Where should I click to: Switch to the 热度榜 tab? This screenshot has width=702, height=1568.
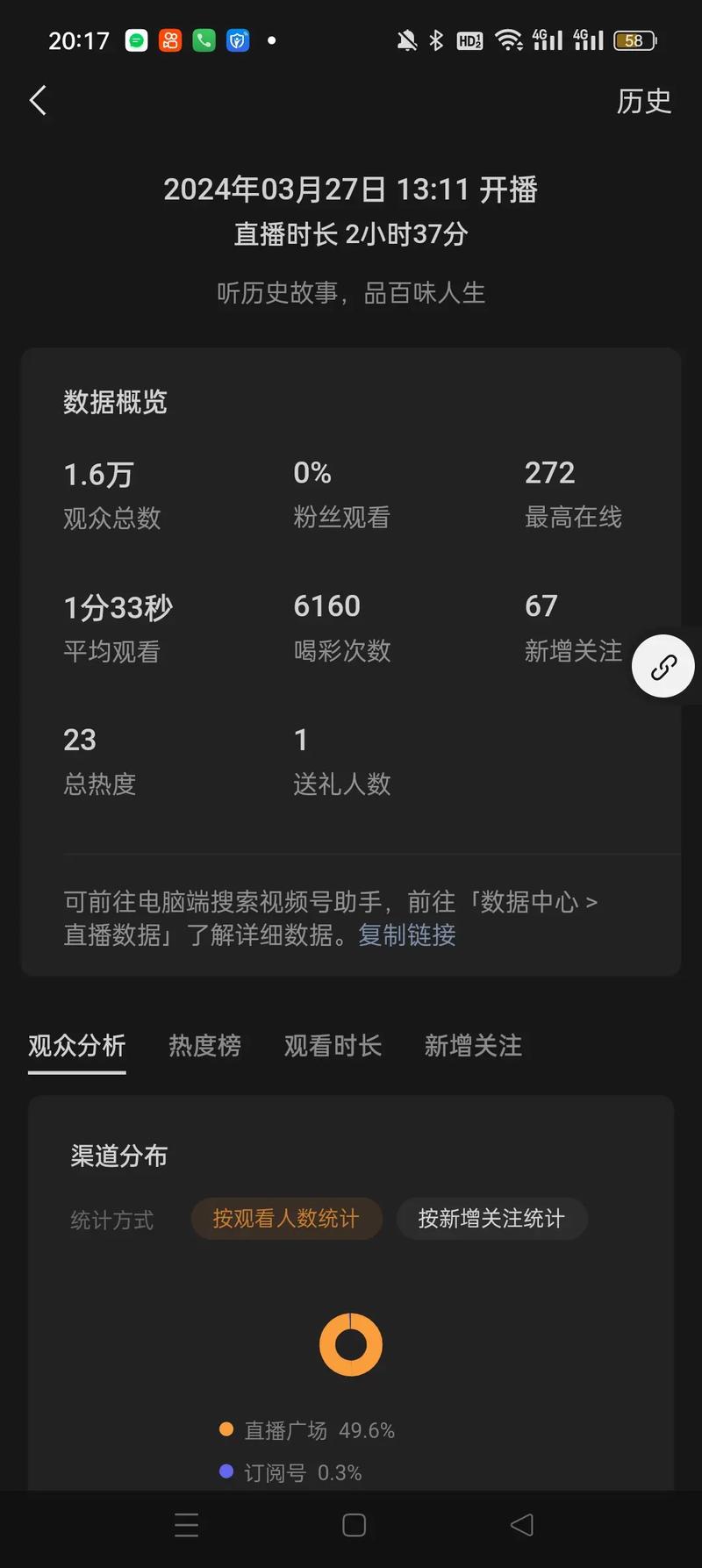coord(204,1046)
